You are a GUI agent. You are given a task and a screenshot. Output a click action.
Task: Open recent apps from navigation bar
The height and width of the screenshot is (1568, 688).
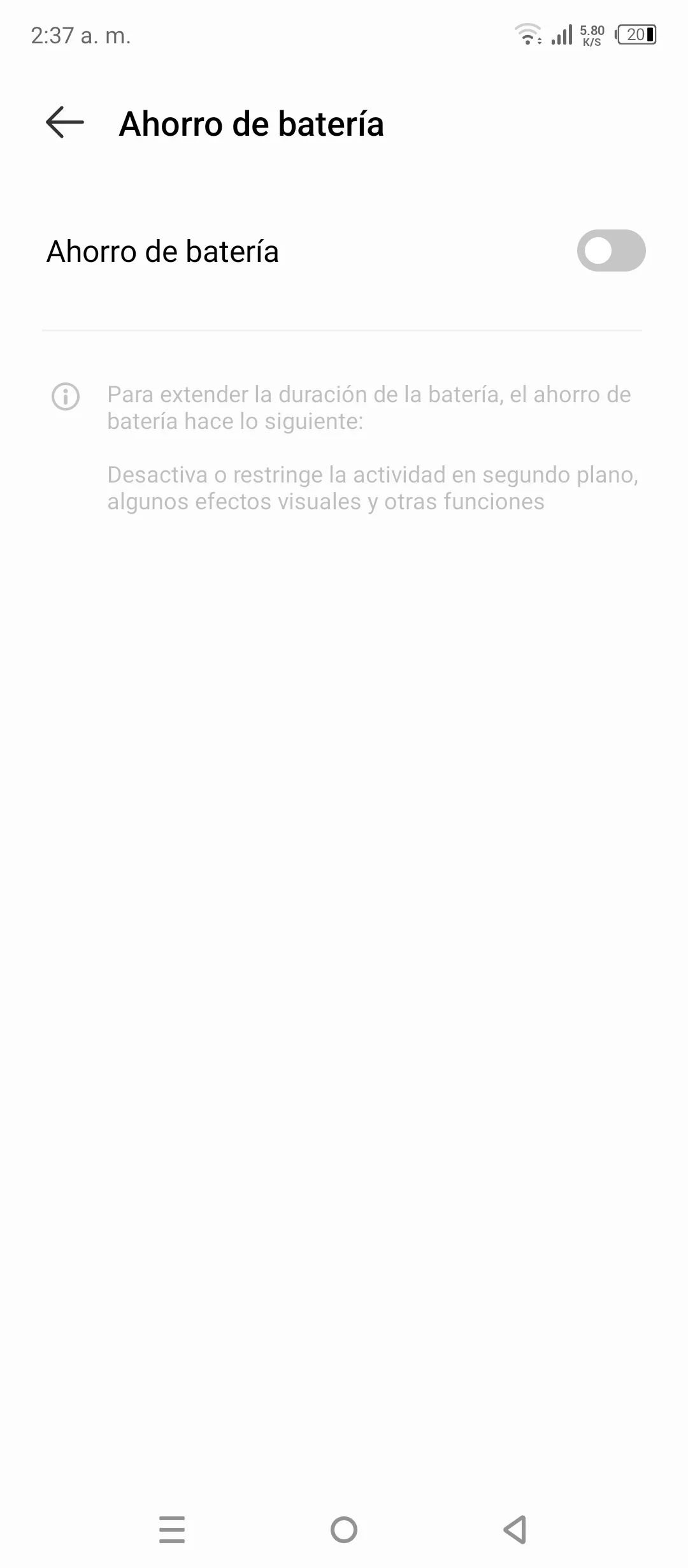pos(172,1529)
